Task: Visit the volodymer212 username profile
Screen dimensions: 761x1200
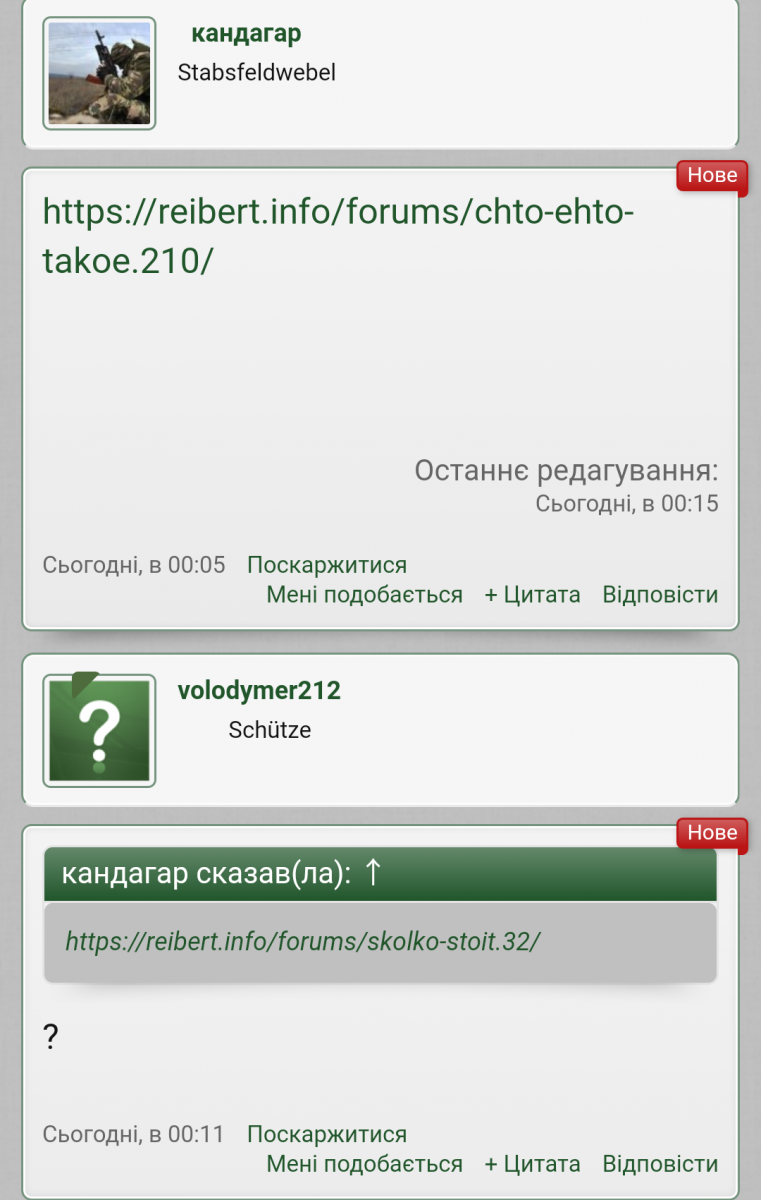Action: [x=259, y=690]
